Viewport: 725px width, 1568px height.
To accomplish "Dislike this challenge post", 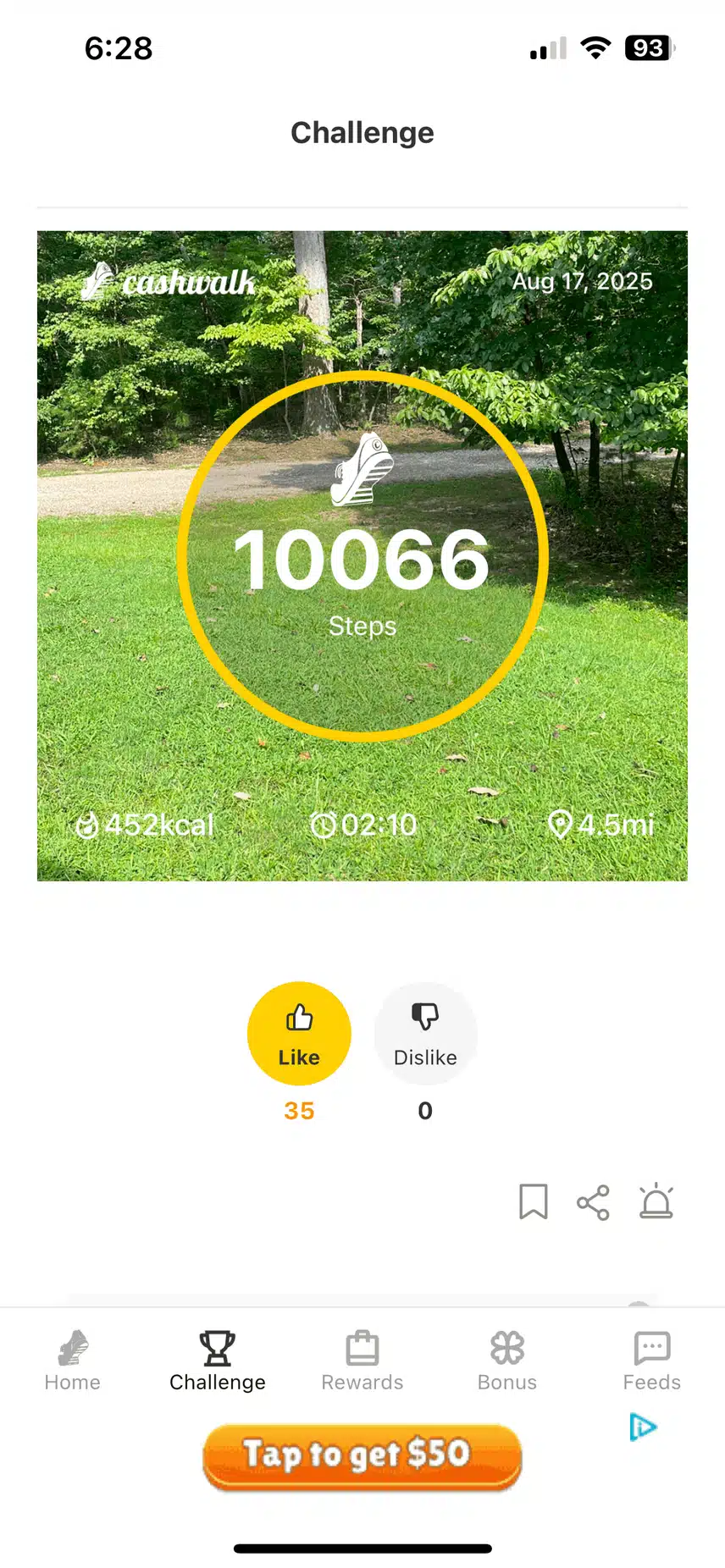I will 425,1033.
